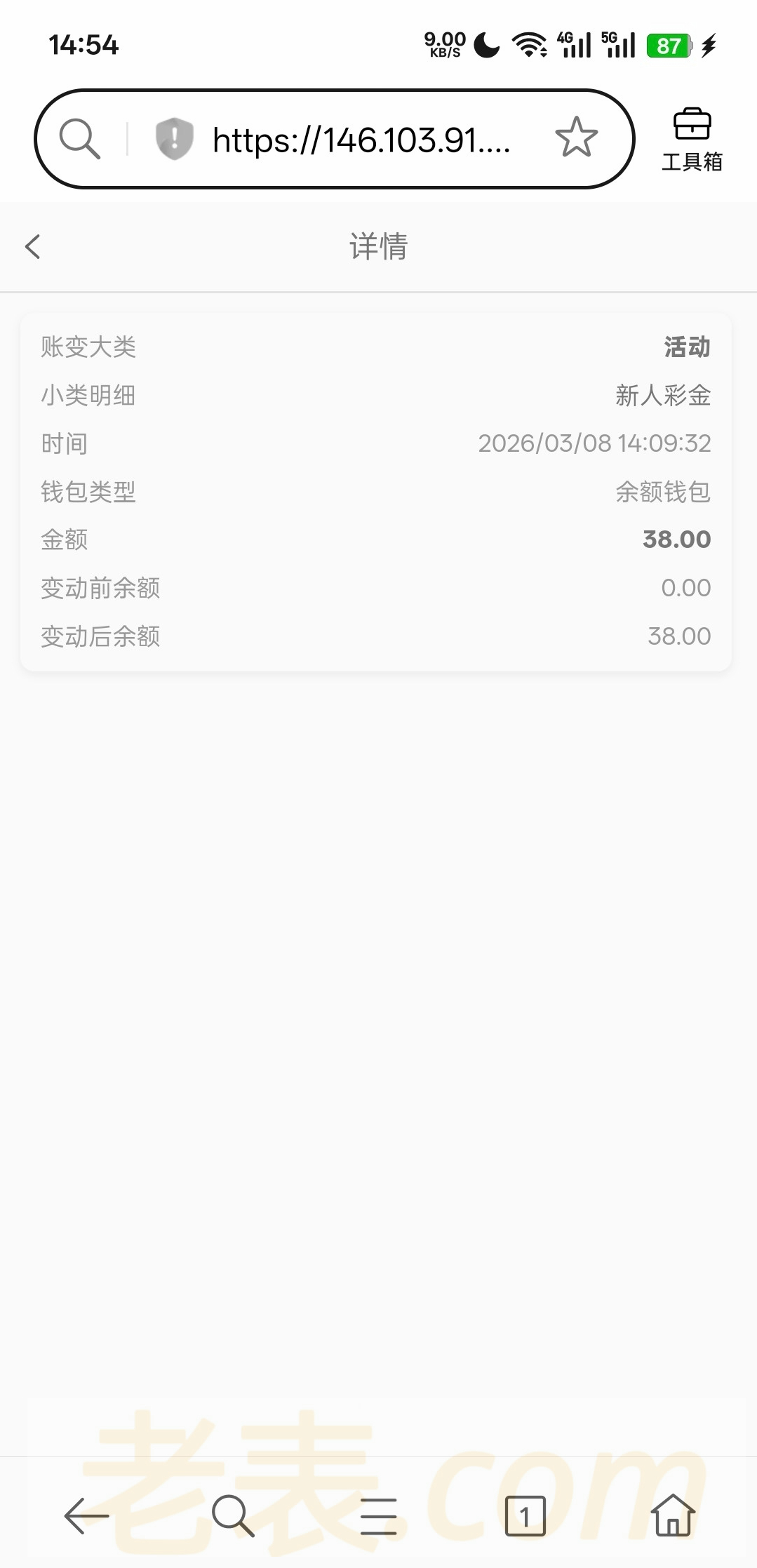The height and width of the screenshot is (1568, 757).
Task: View site security shield info
Action: click(x=174, y=138)
